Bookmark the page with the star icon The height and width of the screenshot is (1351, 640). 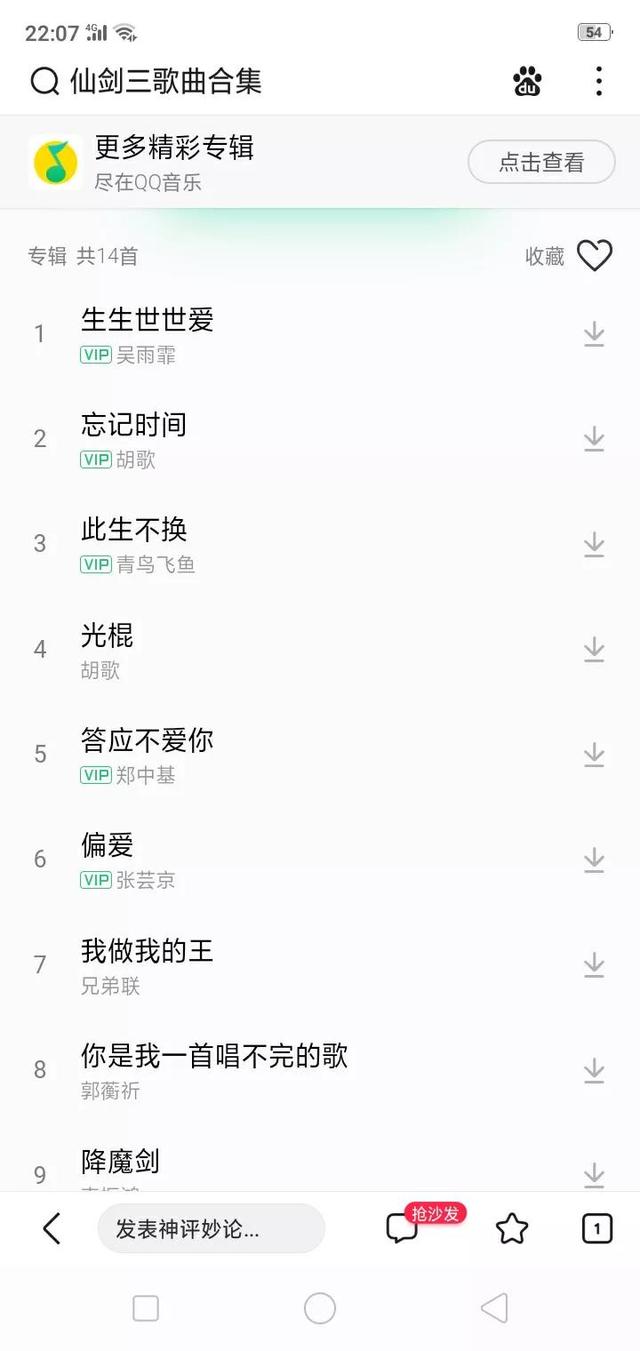tap(511, 1228)
